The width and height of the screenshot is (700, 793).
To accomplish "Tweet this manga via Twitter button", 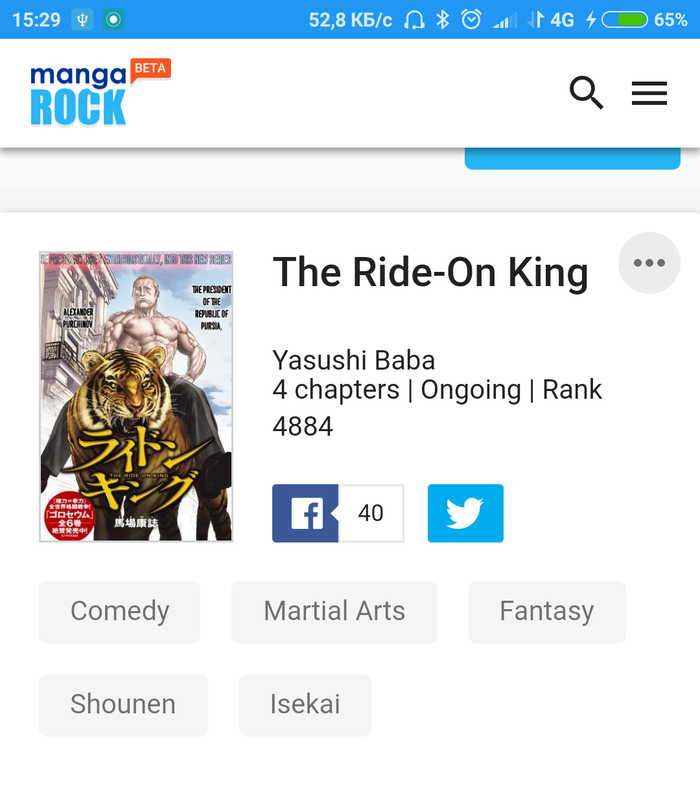I will [x=465, y=513].
